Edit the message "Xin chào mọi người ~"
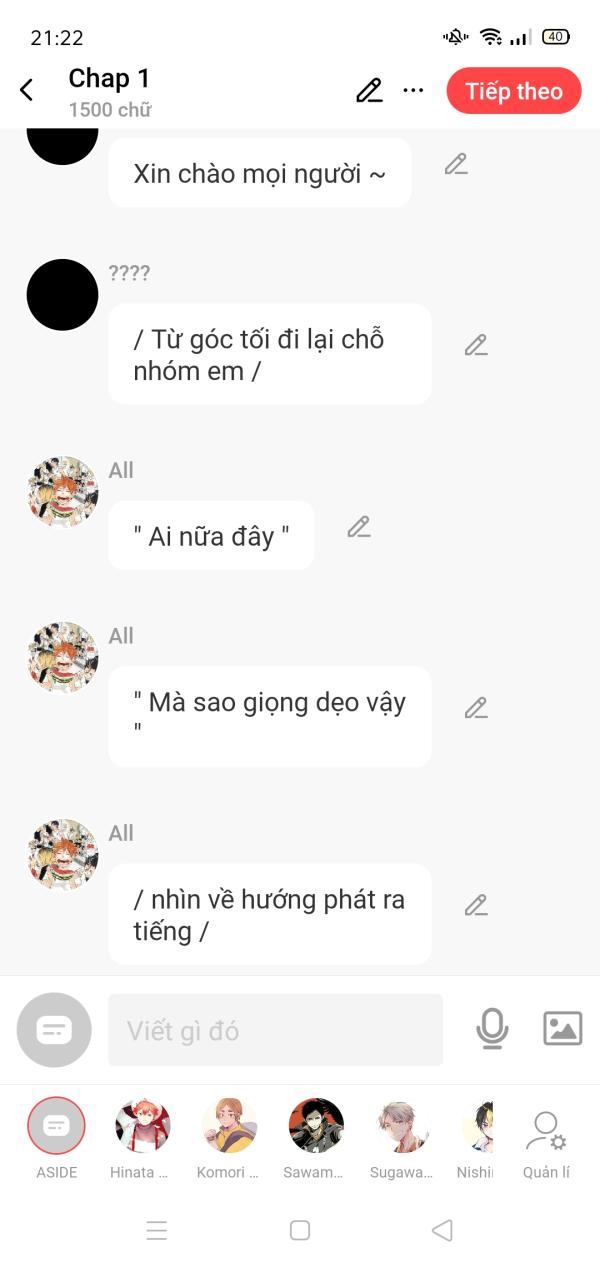 coord(456,164)
